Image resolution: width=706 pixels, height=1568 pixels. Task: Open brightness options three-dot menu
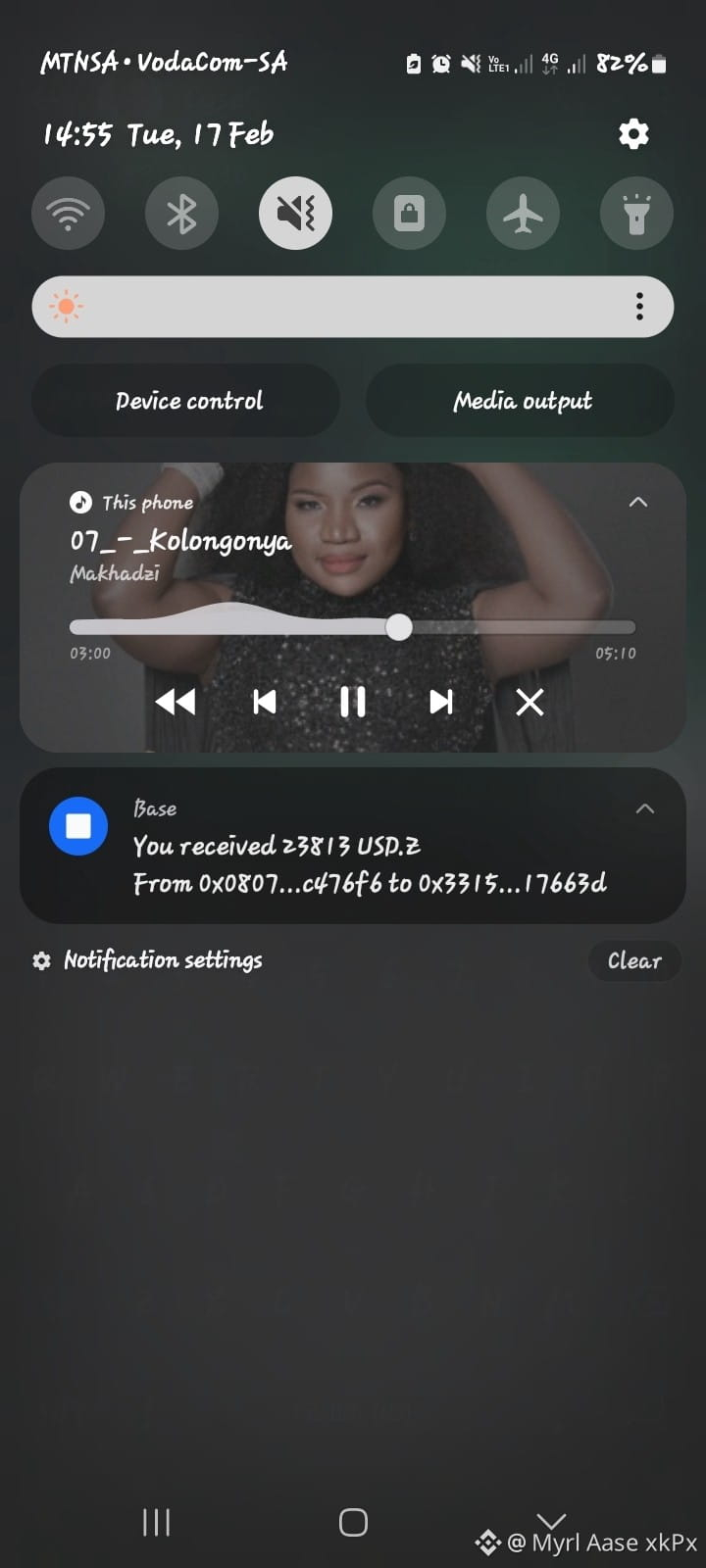point(639,307)
